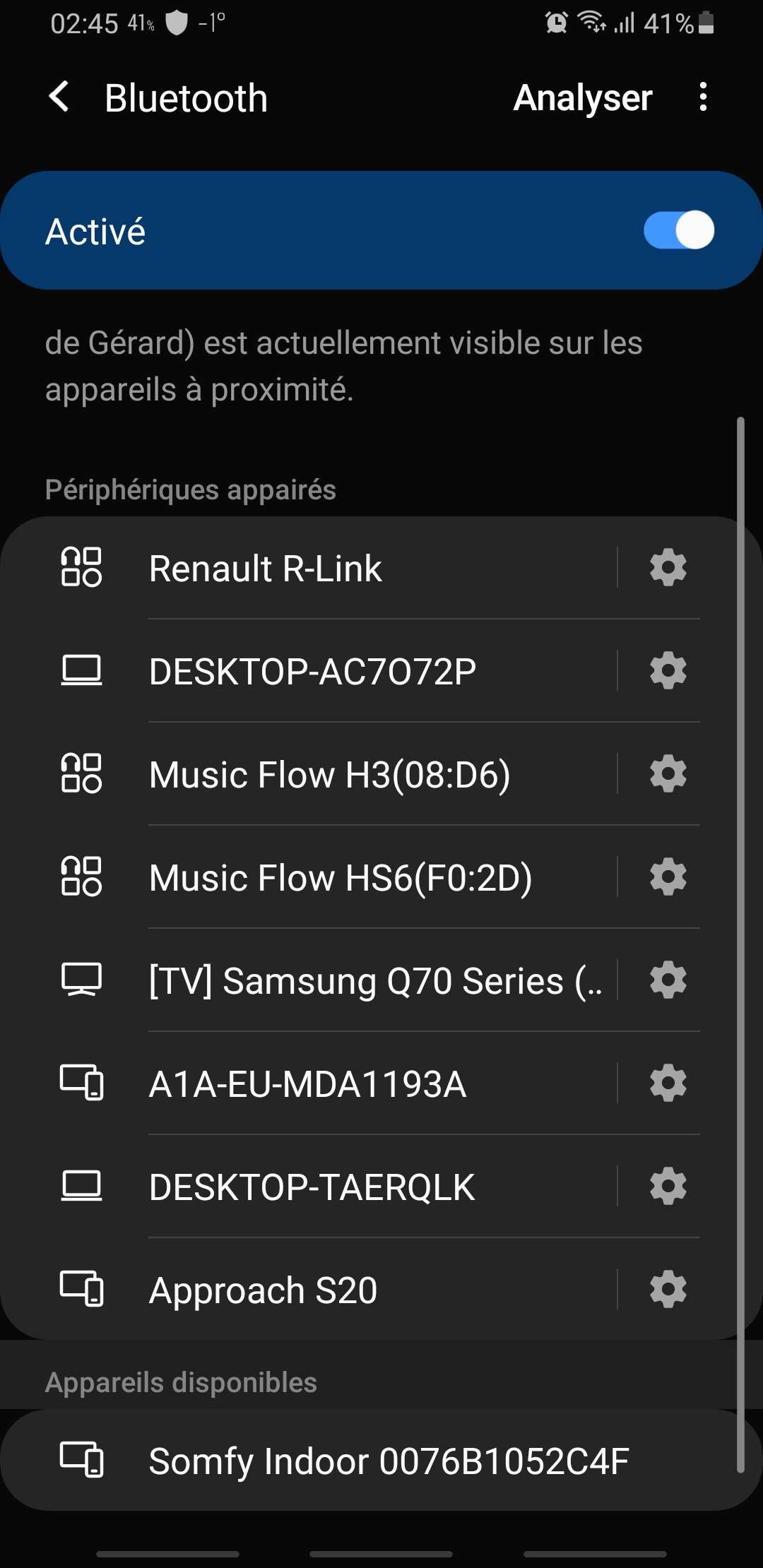Open settings gear for DESKTOP-TAERQLK
The image size is (763, 1568).
click(668, 1186)
